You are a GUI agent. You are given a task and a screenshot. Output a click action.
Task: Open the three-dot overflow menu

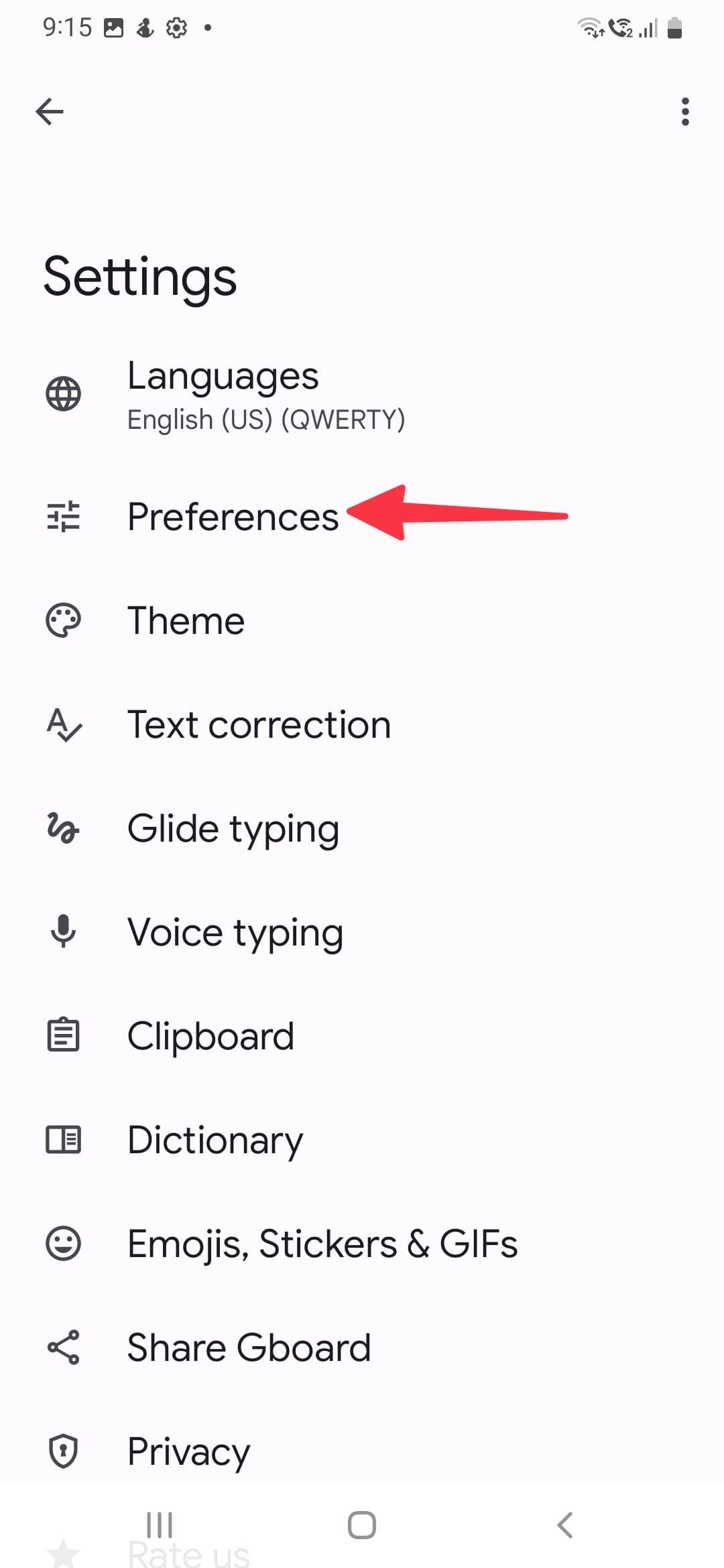[685, 112]
